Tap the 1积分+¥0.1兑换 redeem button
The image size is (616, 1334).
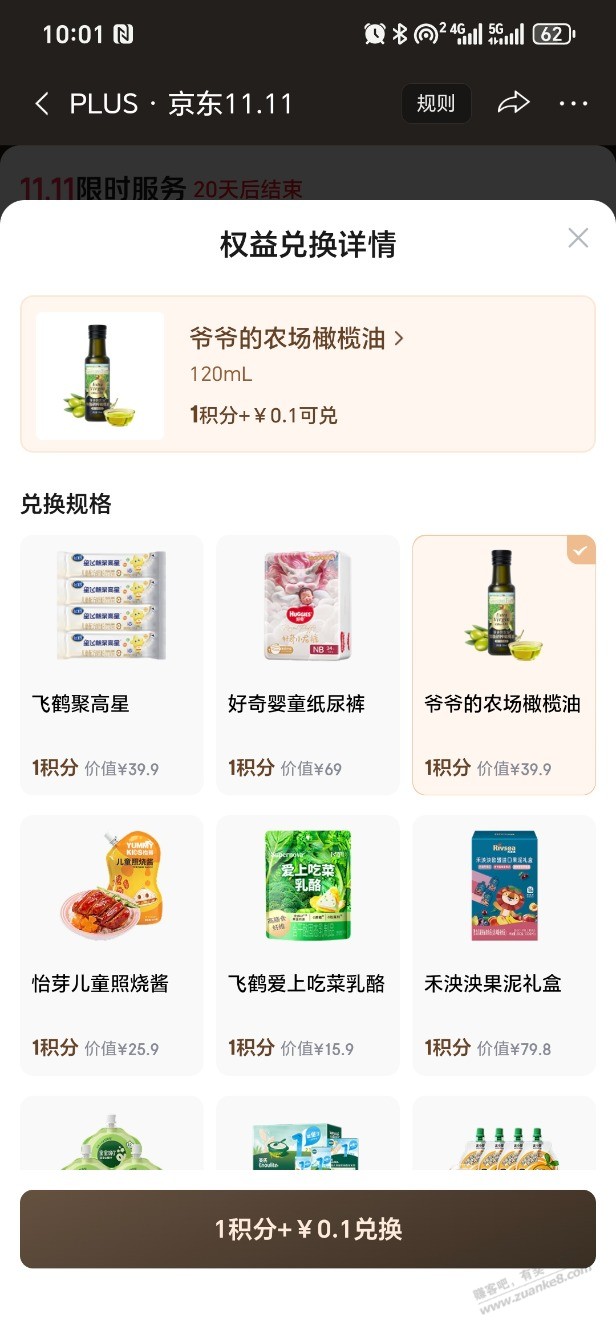308,1229
